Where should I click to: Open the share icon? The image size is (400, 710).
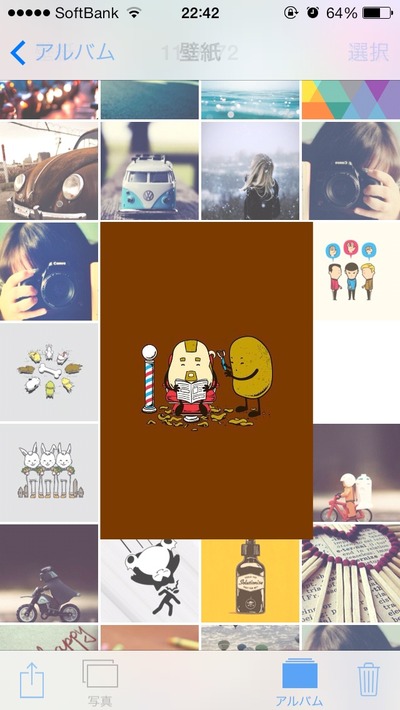(x=32, y=680)
